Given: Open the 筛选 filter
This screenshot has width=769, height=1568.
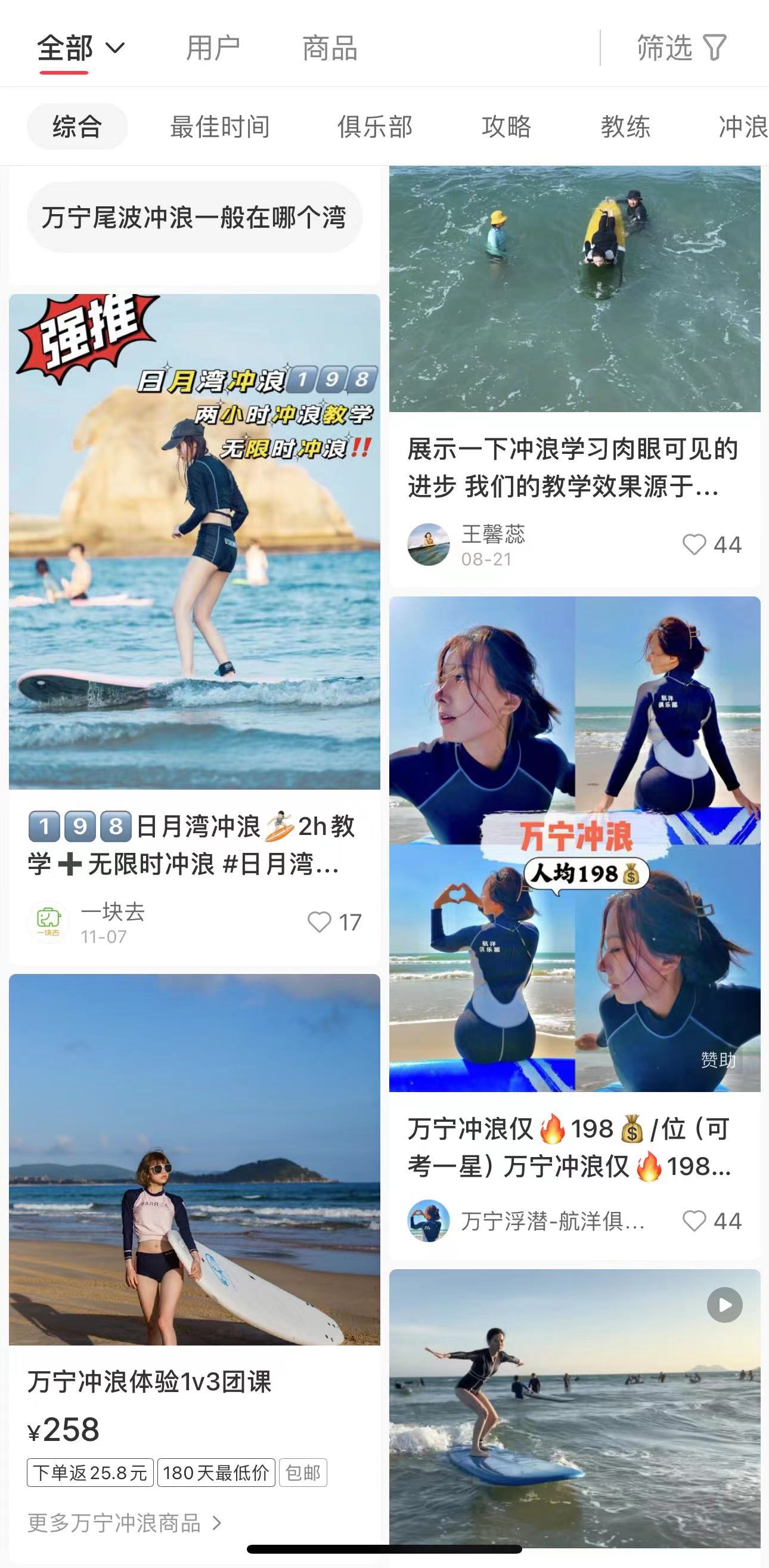Looking at the screenshot, I should click(x=681, y=48).
